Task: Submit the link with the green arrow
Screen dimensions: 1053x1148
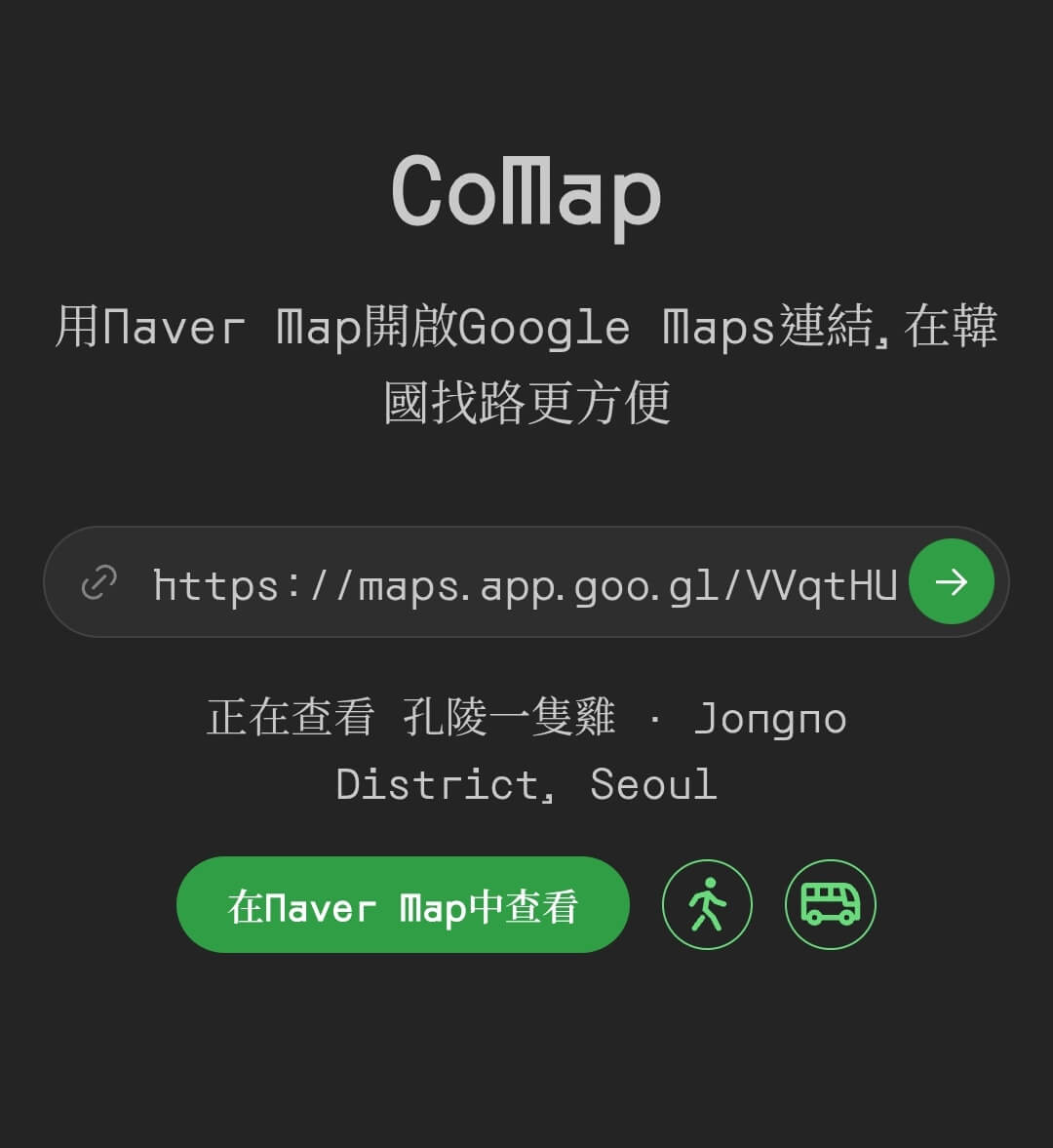Action: [951, 582]
